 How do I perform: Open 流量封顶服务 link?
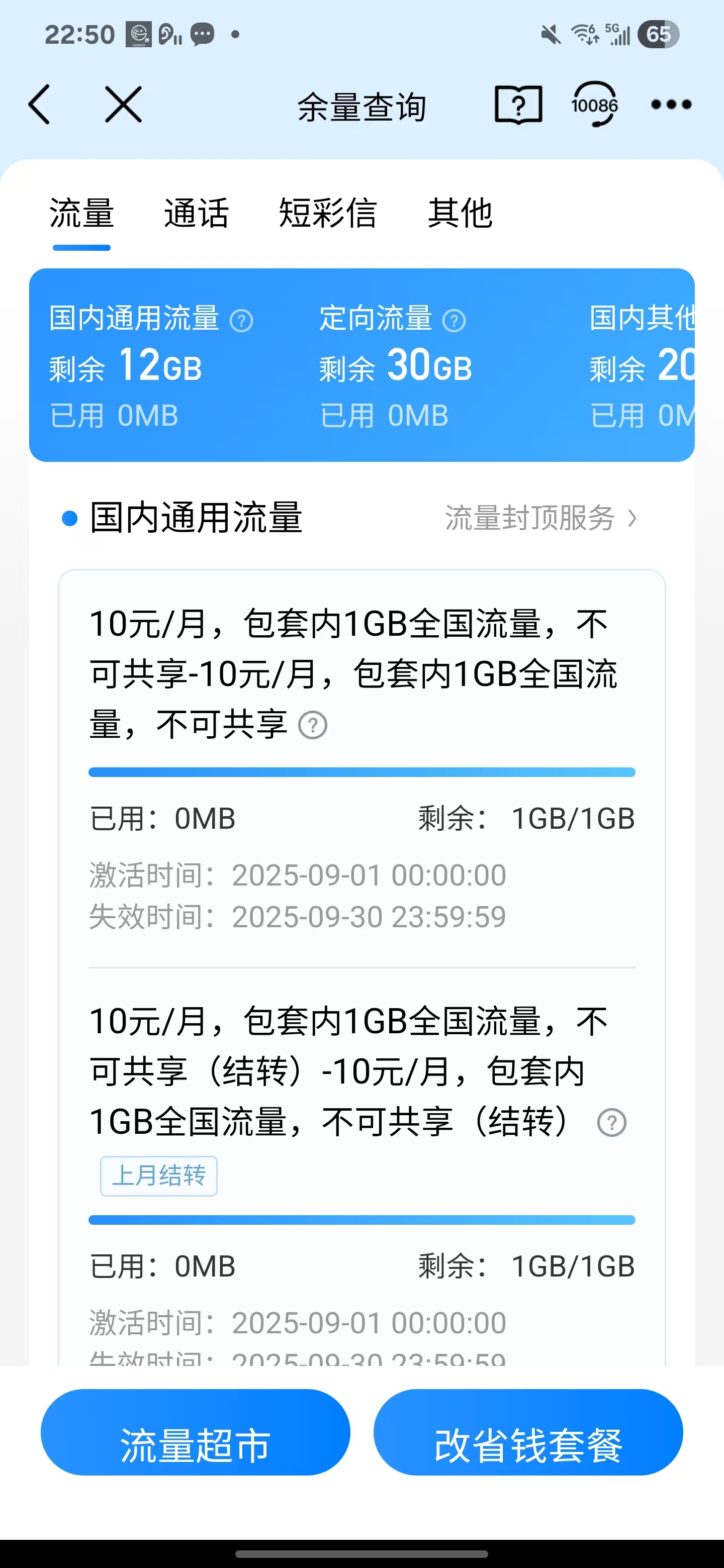[540, 518]
